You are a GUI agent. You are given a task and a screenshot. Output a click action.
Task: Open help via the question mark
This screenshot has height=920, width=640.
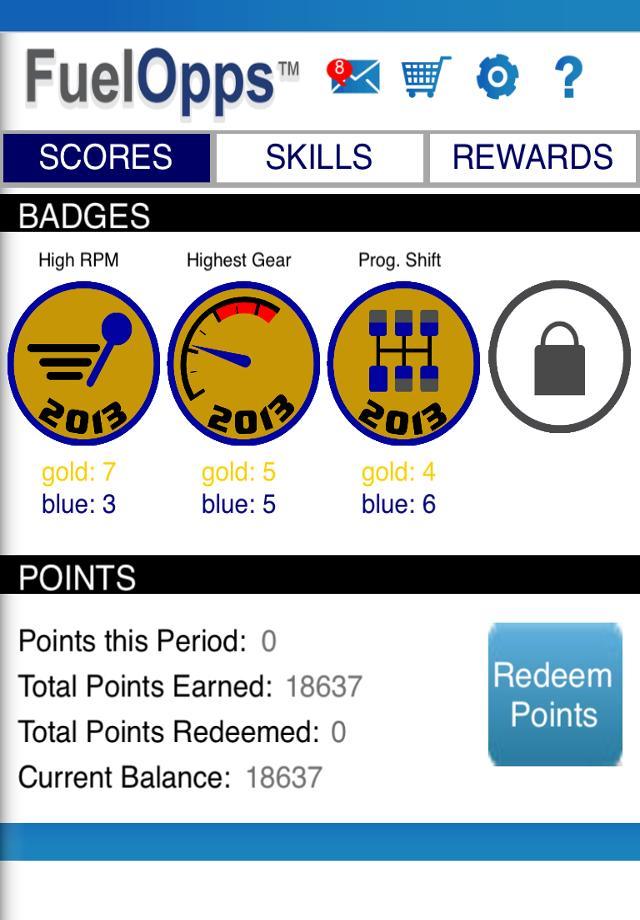tap(568, 77)
